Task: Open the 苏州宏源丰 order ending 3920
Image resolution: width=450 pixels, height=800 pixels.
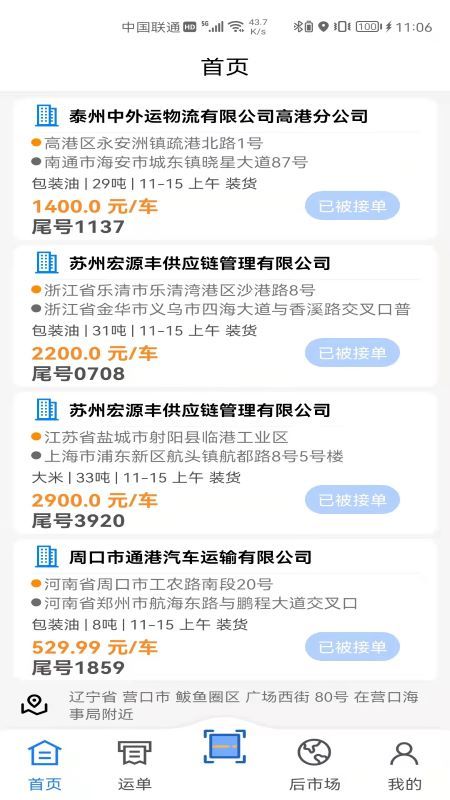Action: coord(225,463)
